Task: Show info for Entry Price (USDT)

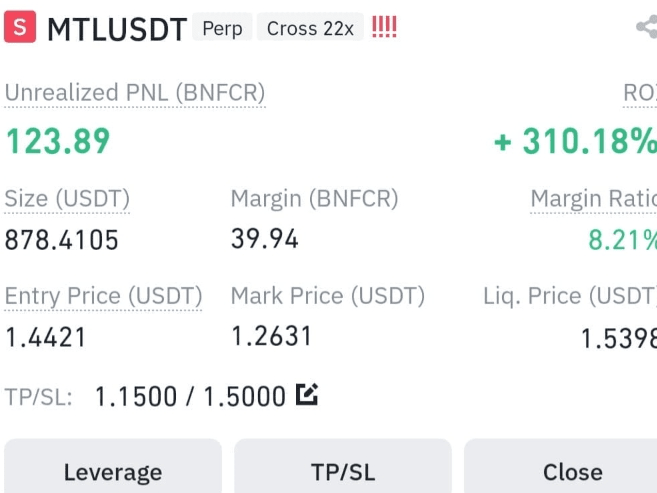Action: 104,296
